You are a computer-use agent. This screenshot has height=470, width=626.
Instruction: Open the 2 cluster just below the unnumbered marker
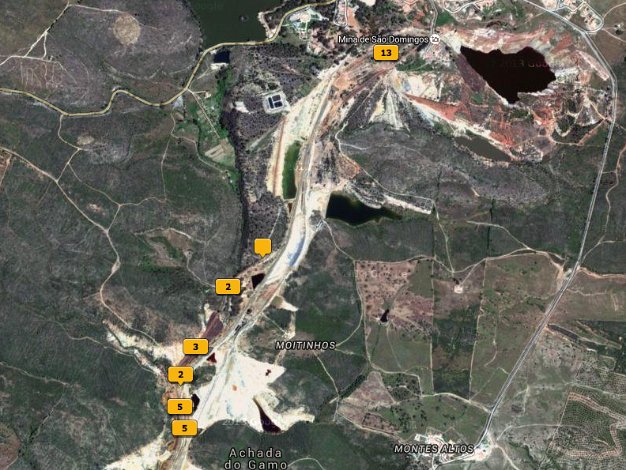coord(228,286)
